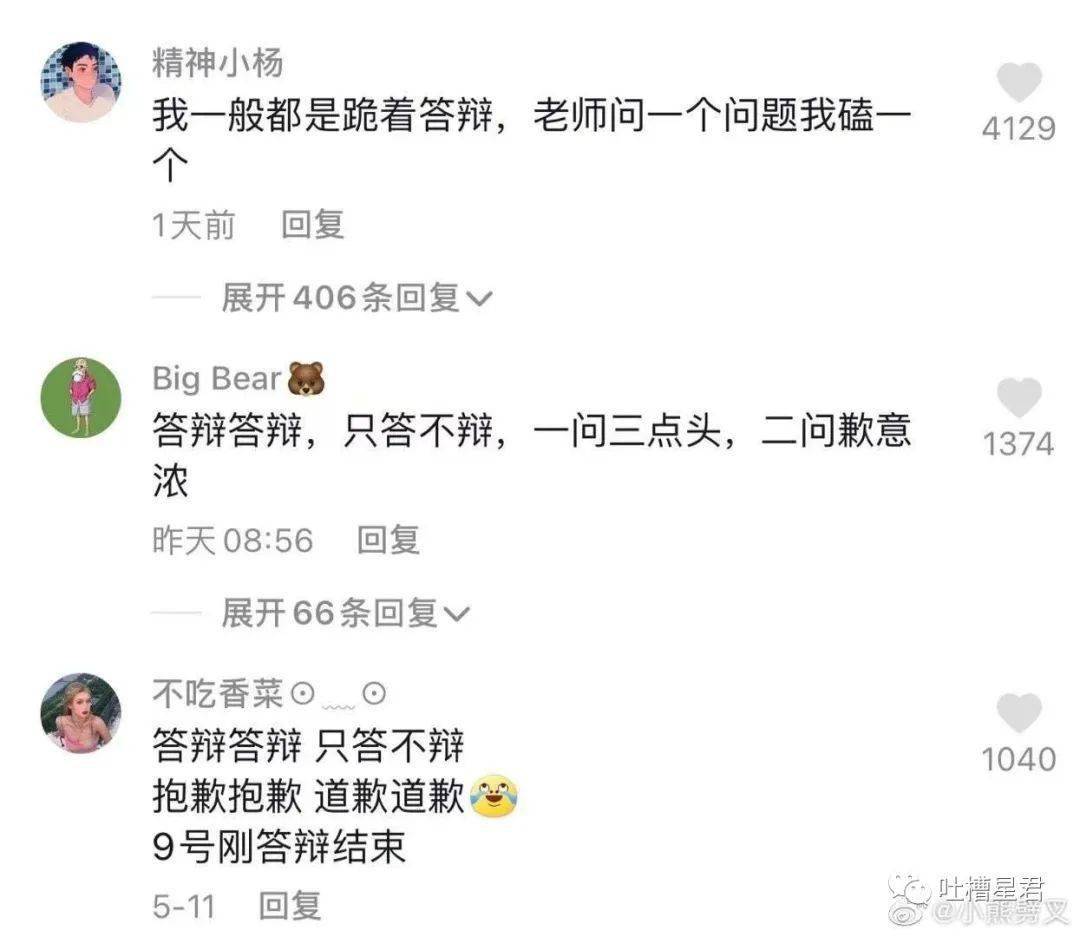Open 精神小杨's profile avatar

tap(81, 81)
